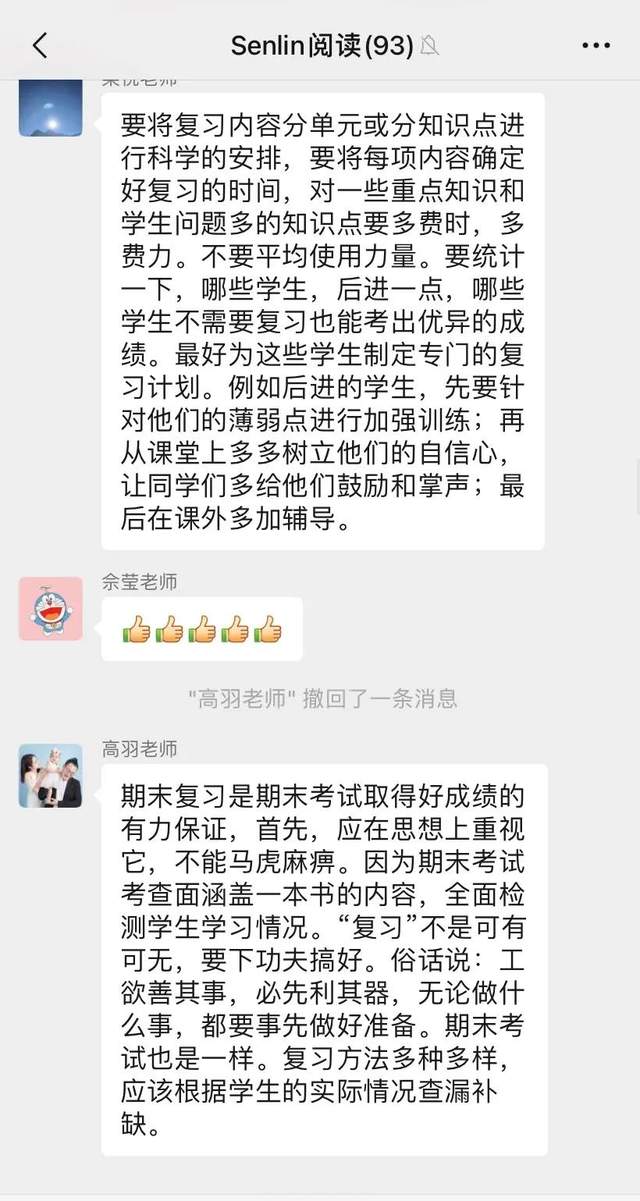The height and width of the screenshot is (1201, 640).
Task: Go back from the Senlin阅读 chat
Action: point(40,45)
